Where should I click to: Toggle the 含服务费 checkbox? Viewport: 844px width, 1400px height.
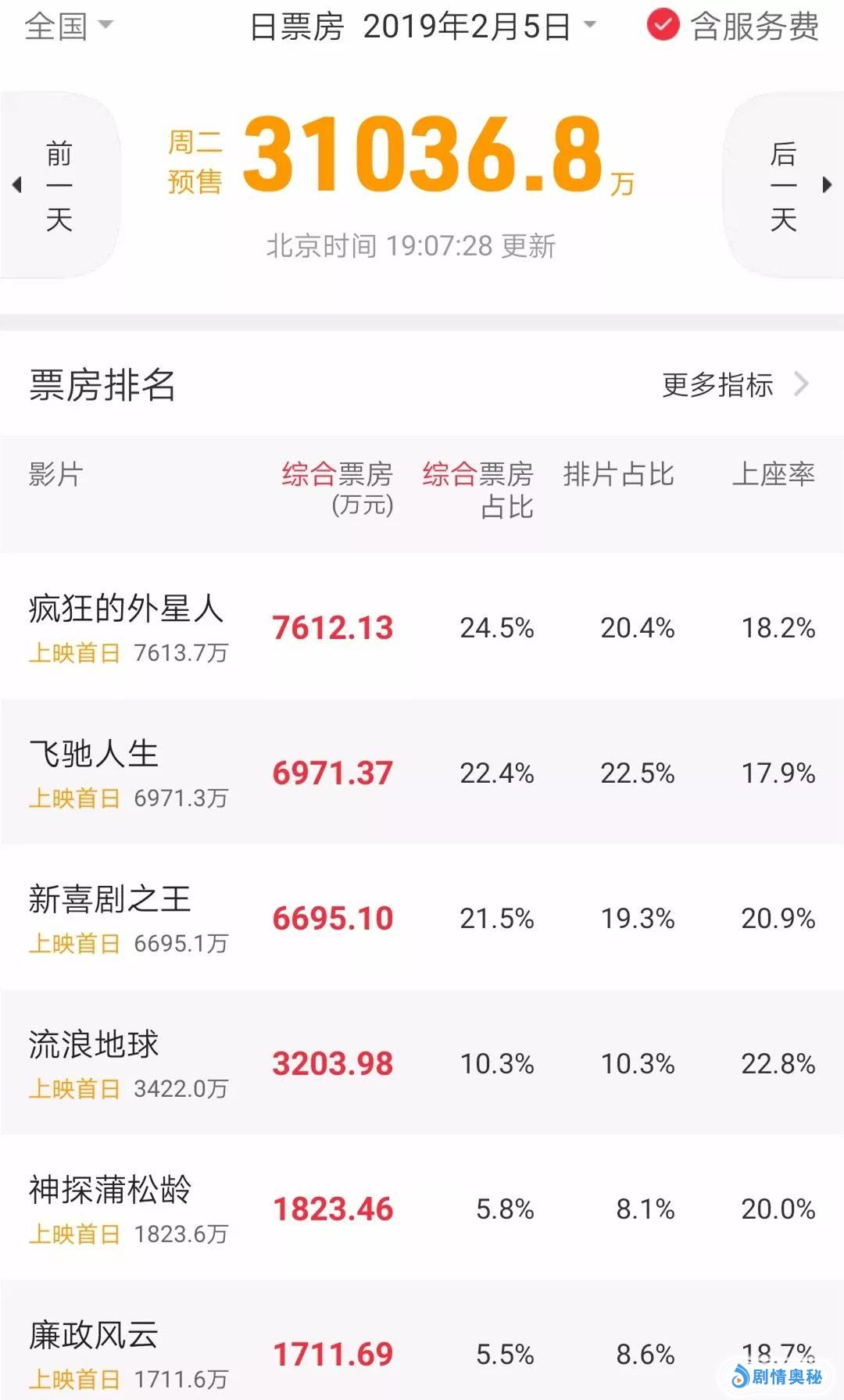coord(663,26)
